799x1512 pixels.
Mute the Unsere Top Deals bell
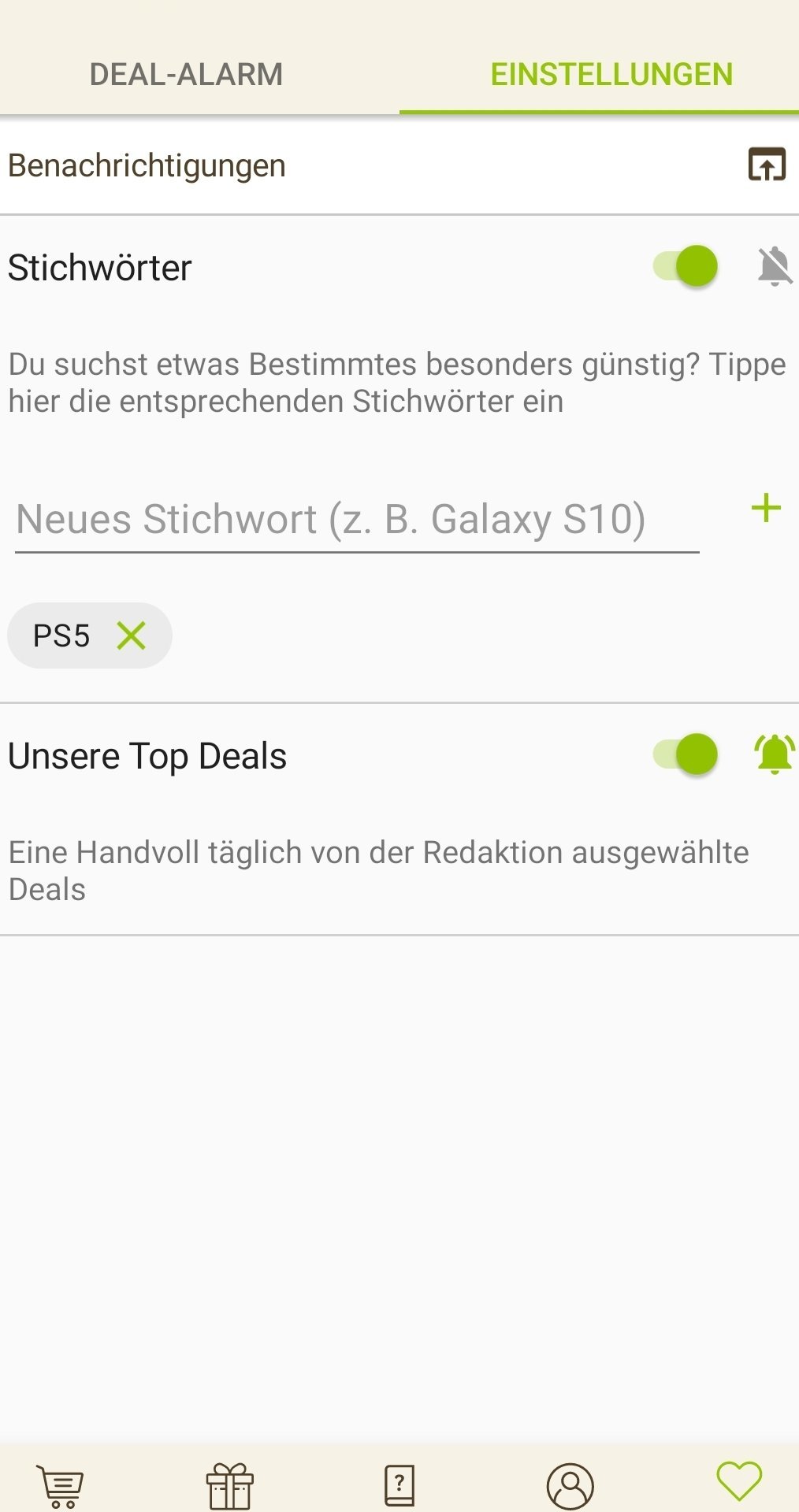click(775, 754)
